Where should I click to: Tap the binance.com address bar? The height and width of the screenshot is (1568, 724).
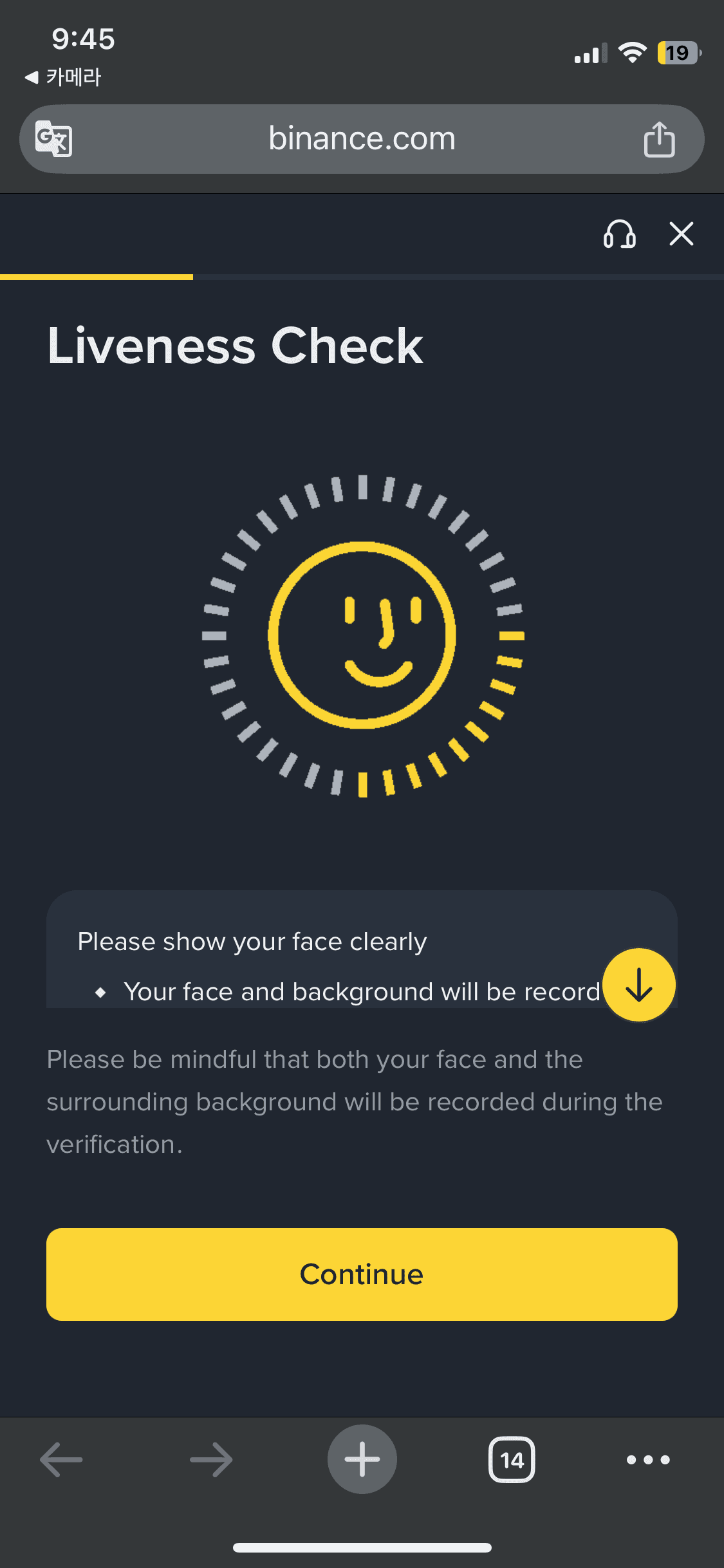pyautogui.click(x=362, y=139)
